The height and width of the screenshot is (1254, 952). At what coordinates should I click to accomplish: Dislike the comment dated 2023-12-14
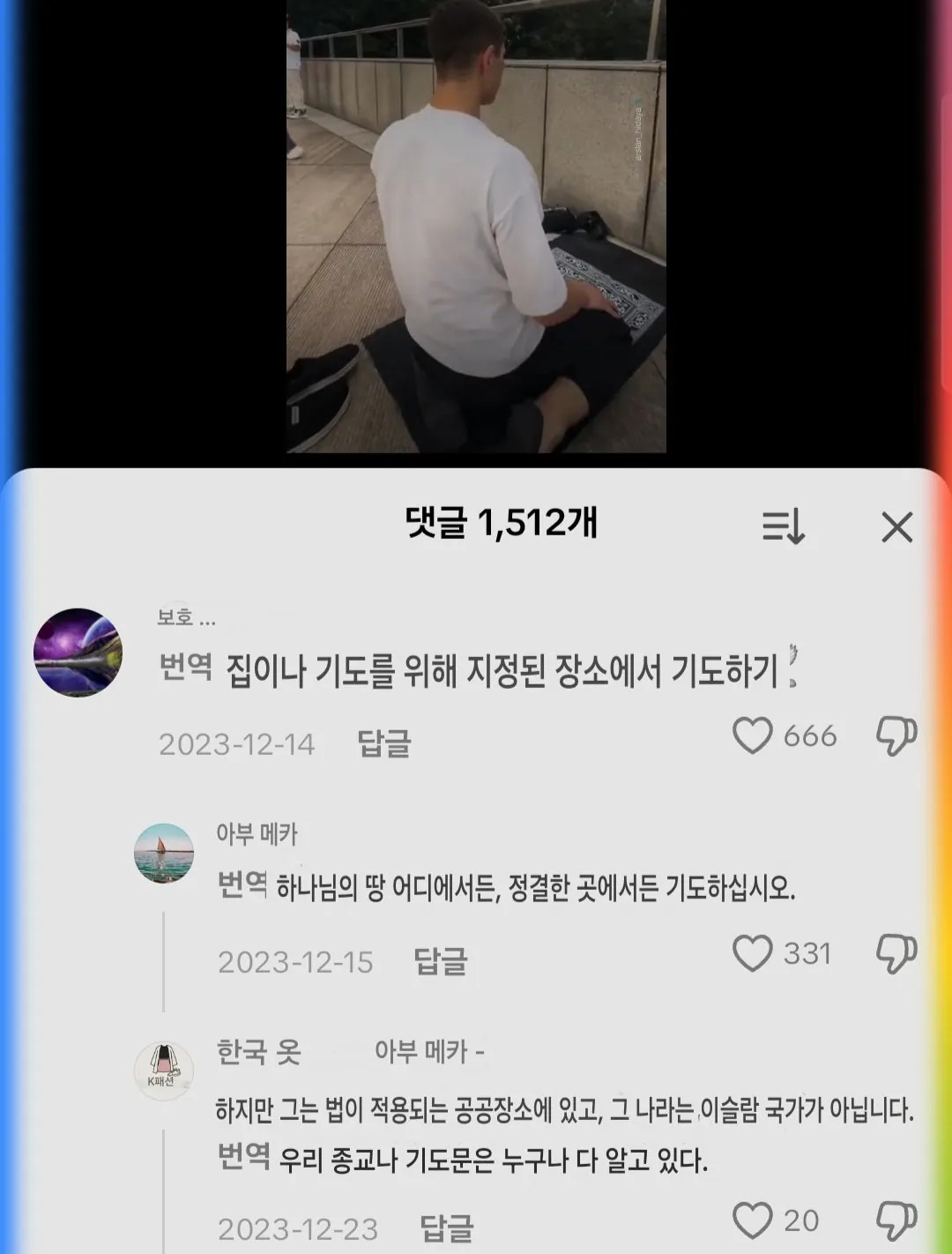coord(896,735)
